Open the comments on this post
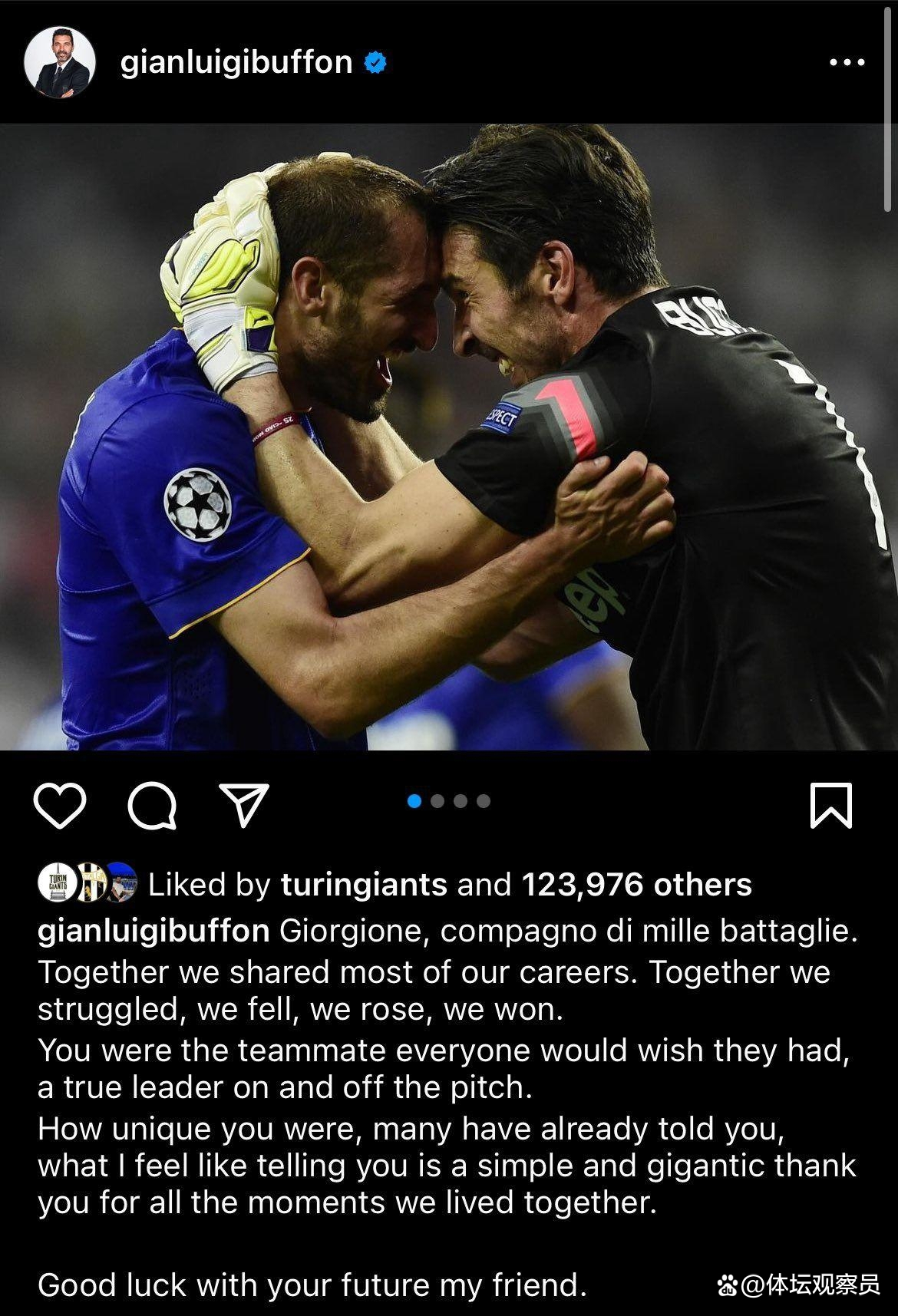The width and height of the screenshot is (898, 1316). (152, 805)
